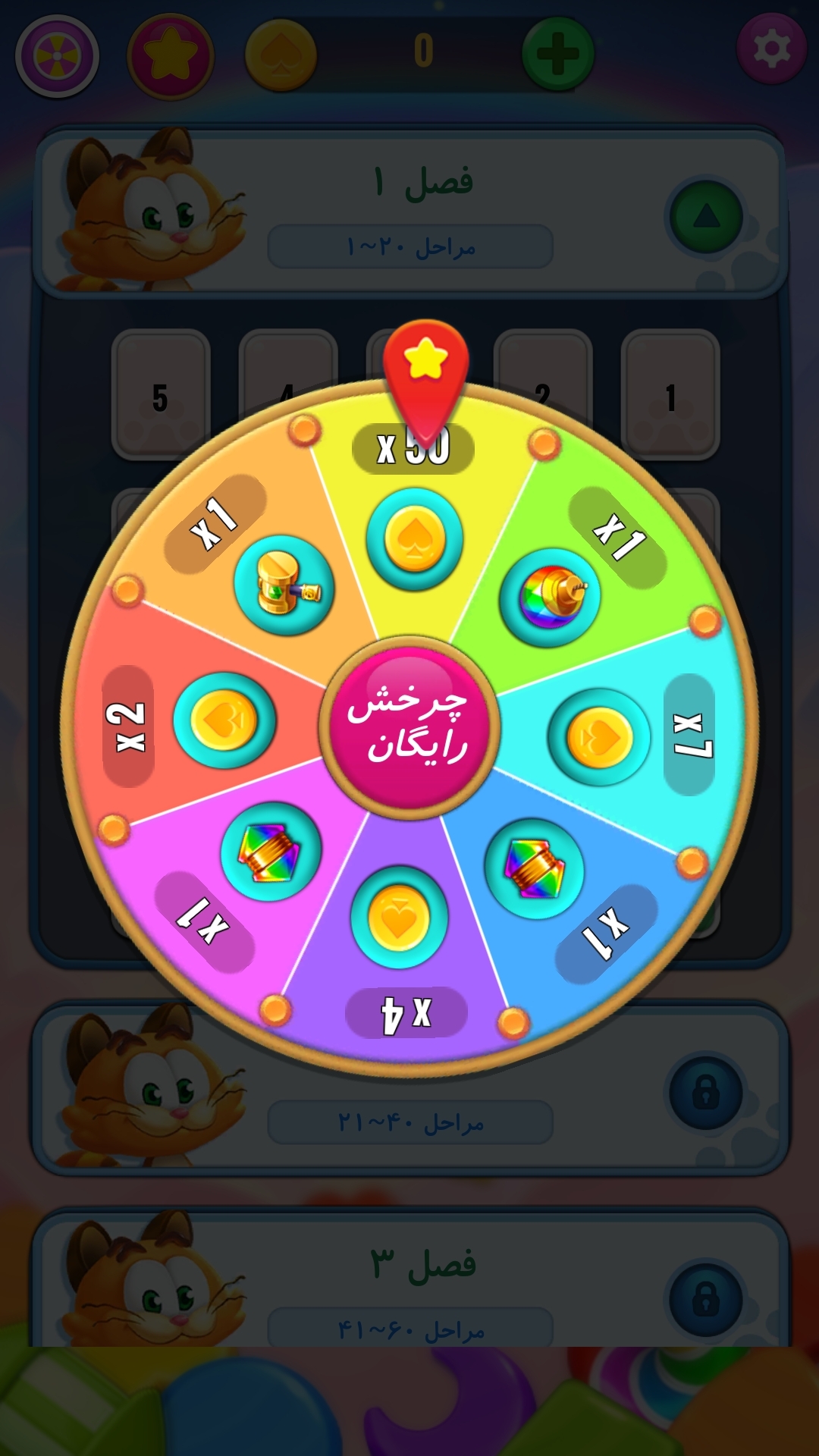Tap the lock on chapter 3 (فصل ۳)
The image size is (819, 1456).
pyautogui.click(x=706, y=1299)
